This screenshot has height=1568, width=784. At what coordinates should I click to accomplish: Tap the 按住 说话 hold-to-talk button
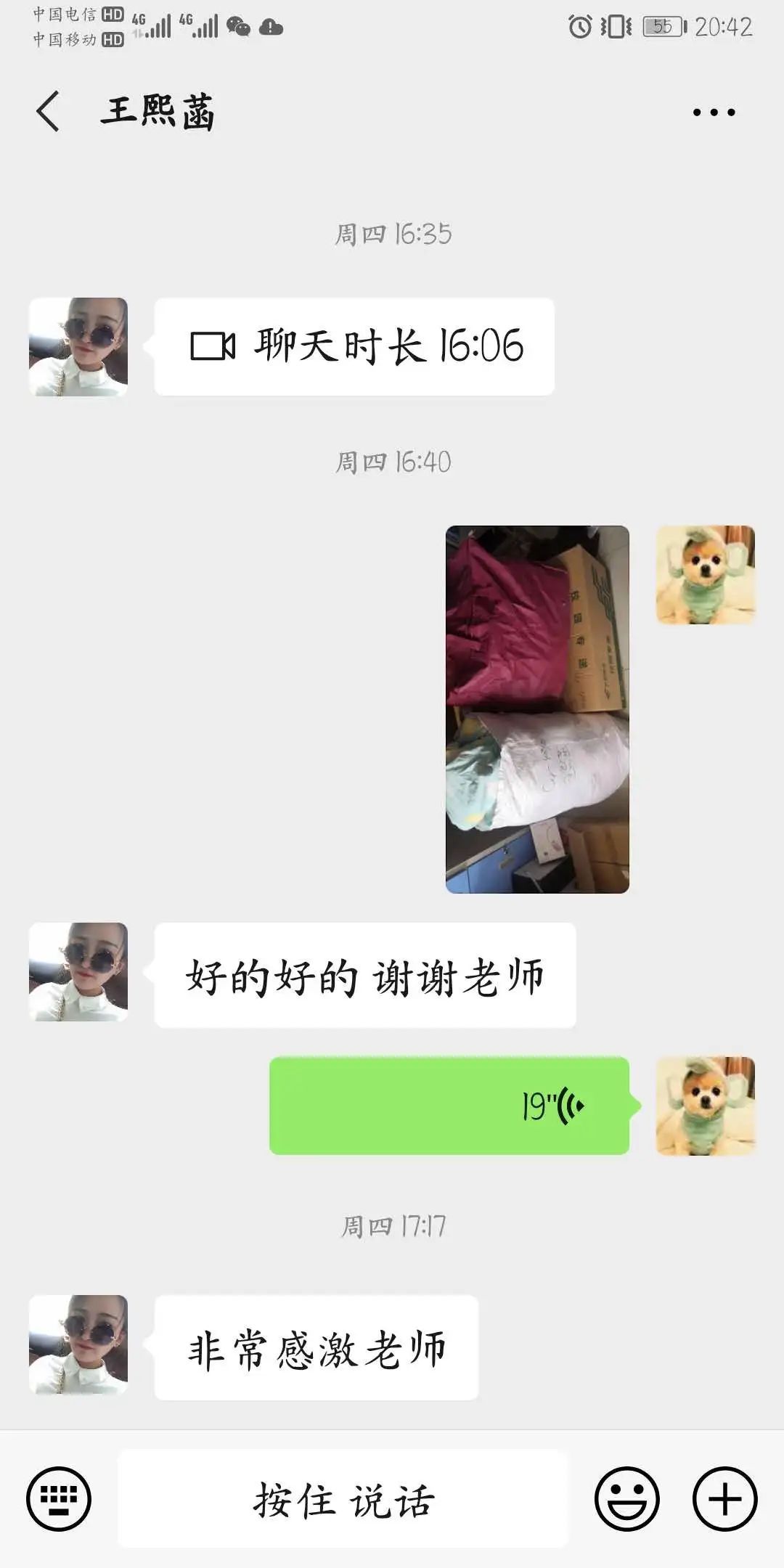[343, 1500]
